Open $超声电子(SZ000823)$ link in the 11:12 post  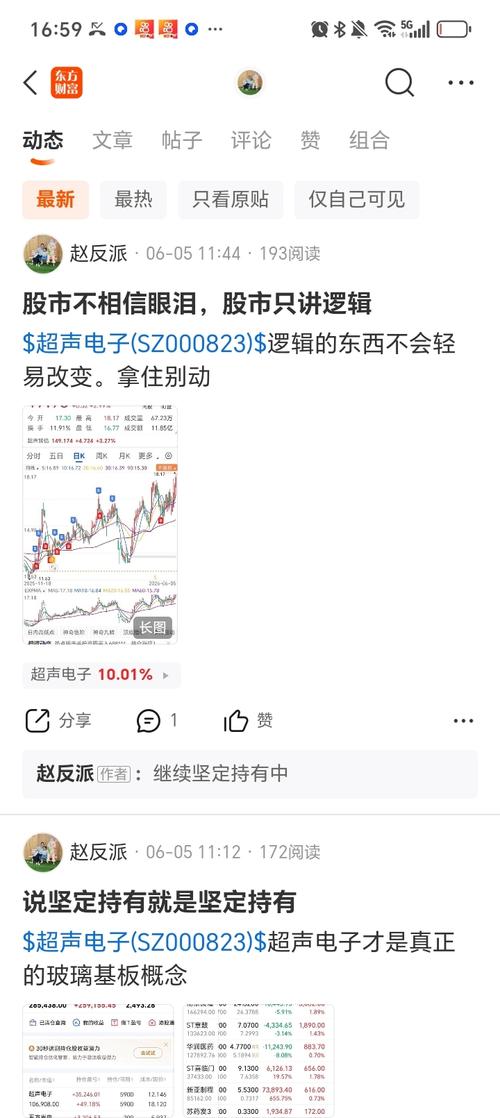144,942
